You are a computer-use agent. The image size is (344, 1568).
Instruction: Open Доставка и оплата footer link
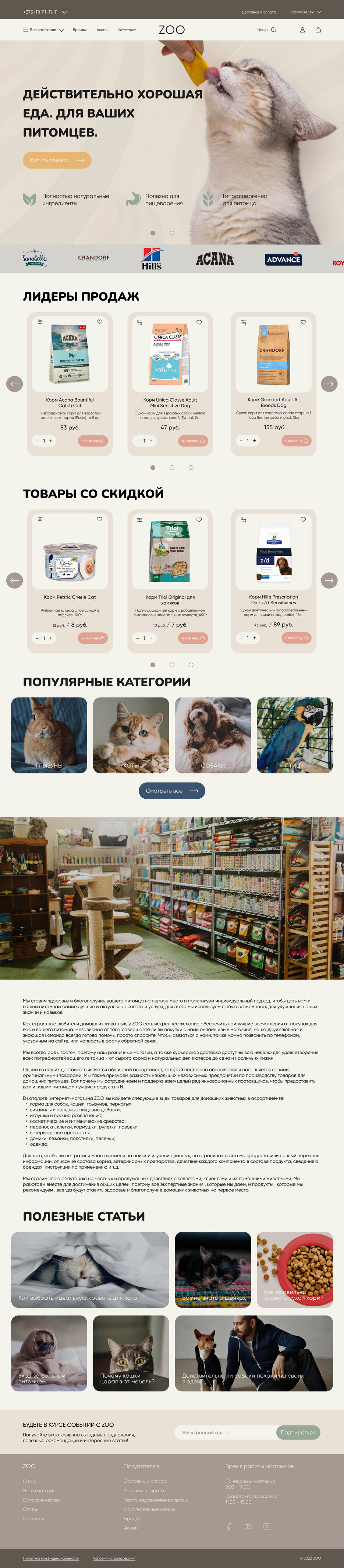145,1482
